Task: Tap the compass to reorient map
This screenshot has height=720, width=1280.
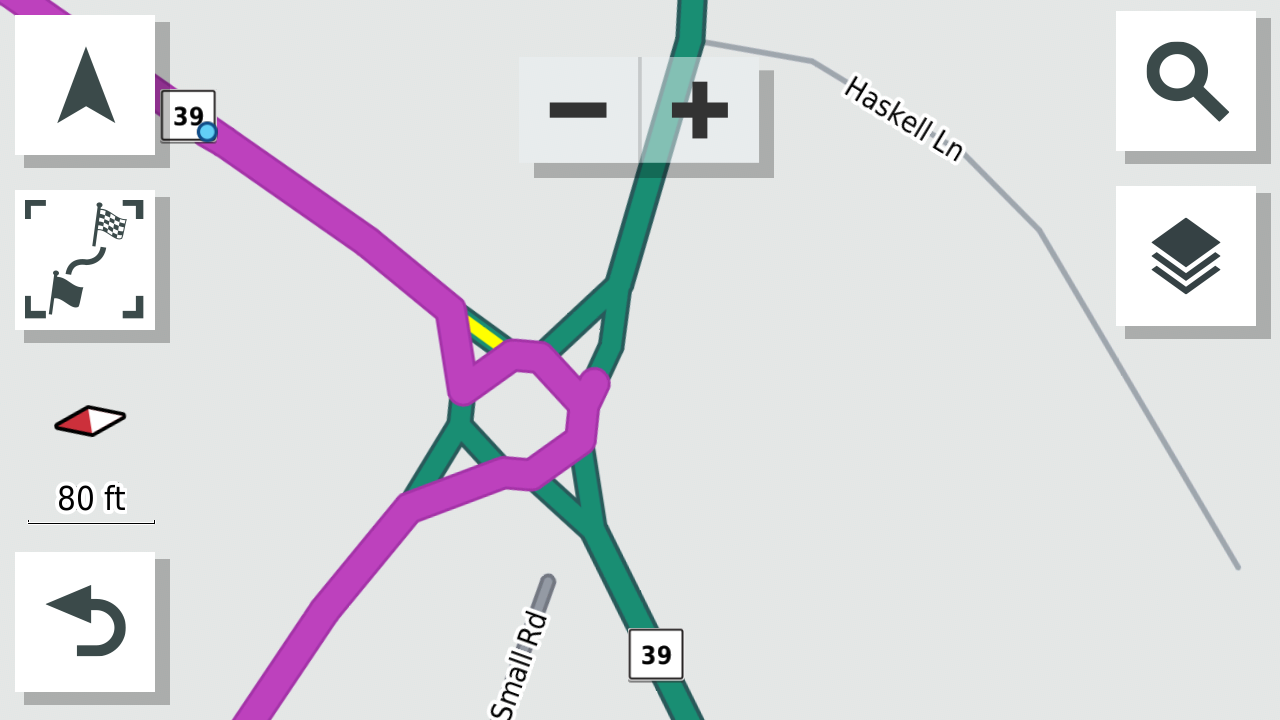Action: (90, 421)
